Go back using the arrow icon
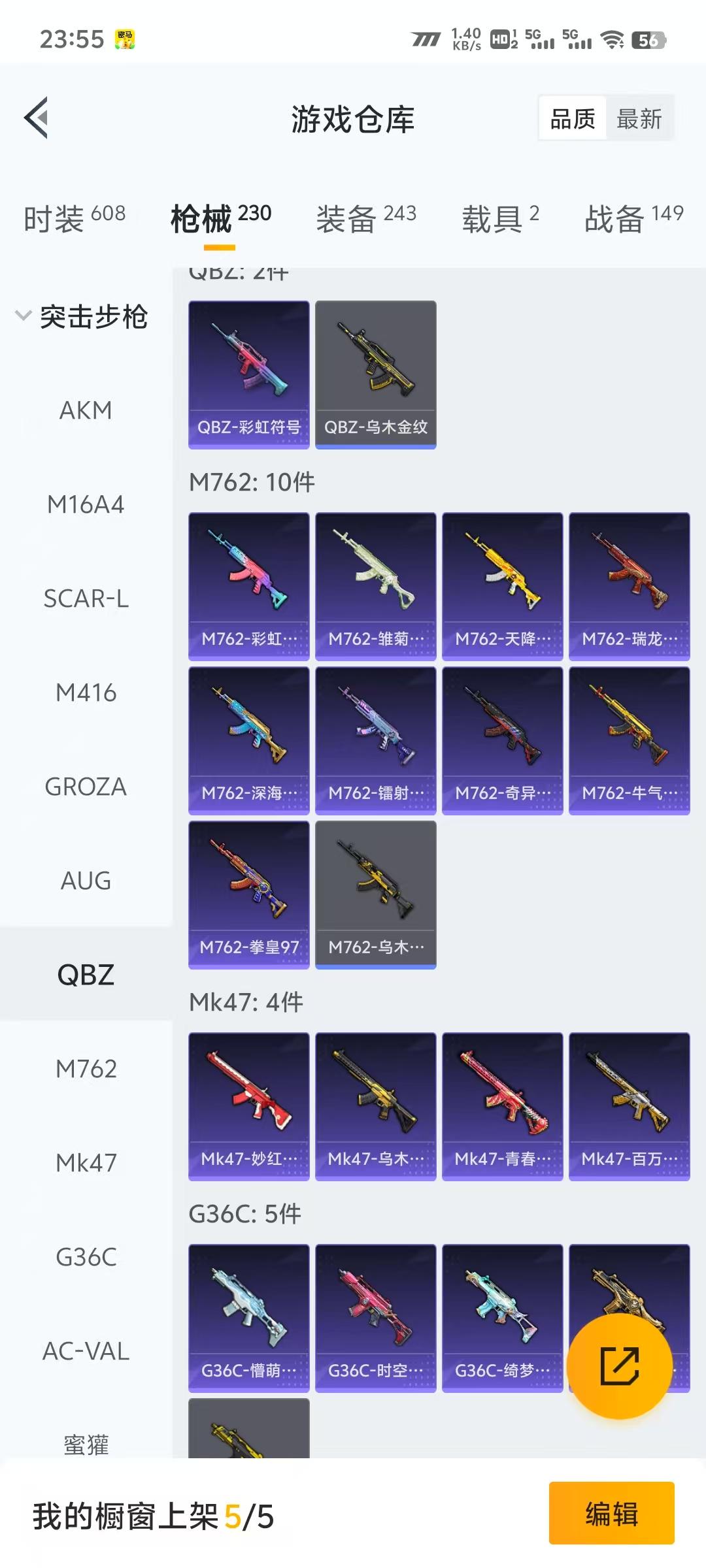This screenshot has width=706, height=1568. [x=37, y=118]
